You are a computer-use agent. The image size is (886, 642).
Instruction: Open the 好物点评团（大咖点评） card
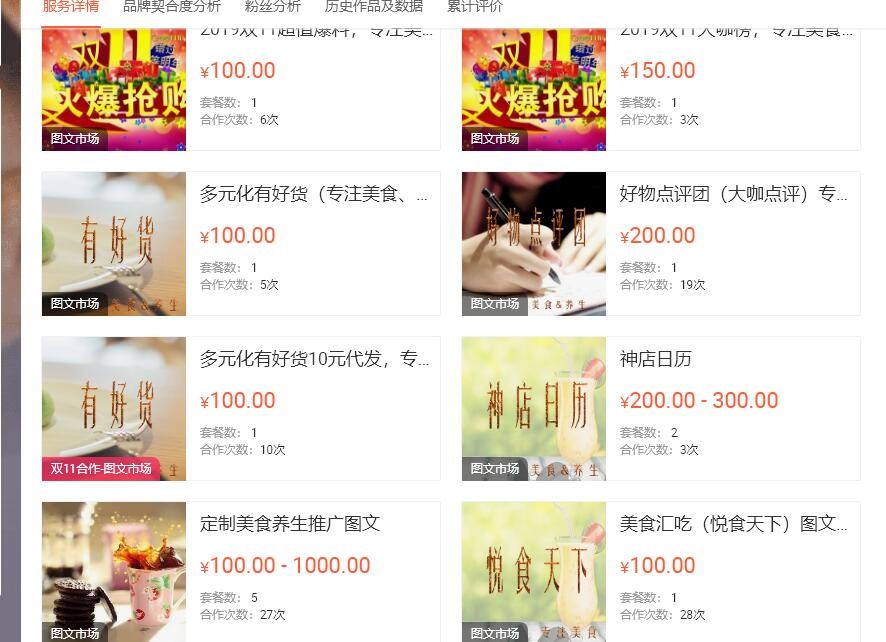(733, 195)
